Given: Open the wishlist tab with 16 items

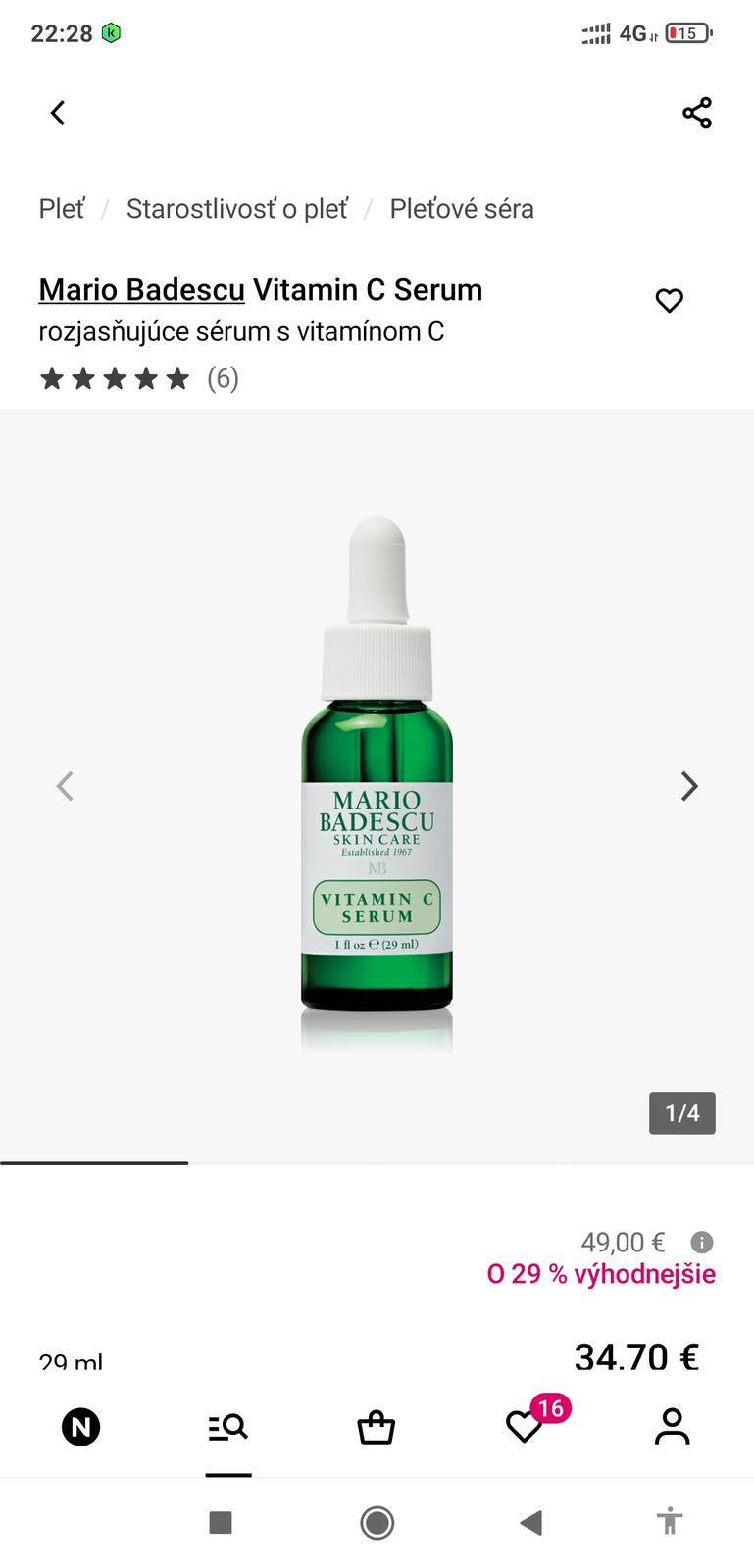Looking at the screenshot, I should (x=525, y=1427).
